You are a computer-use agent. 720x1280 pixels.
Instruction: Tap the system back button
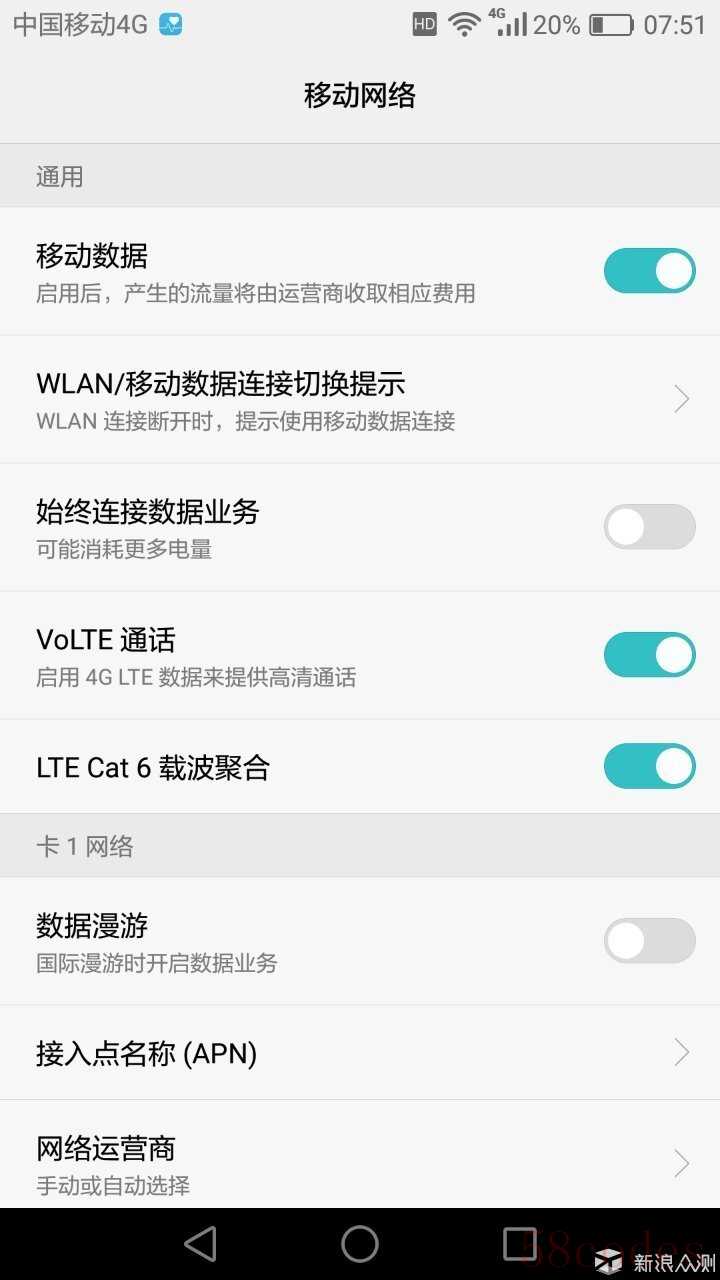[x=201, y=1244]
